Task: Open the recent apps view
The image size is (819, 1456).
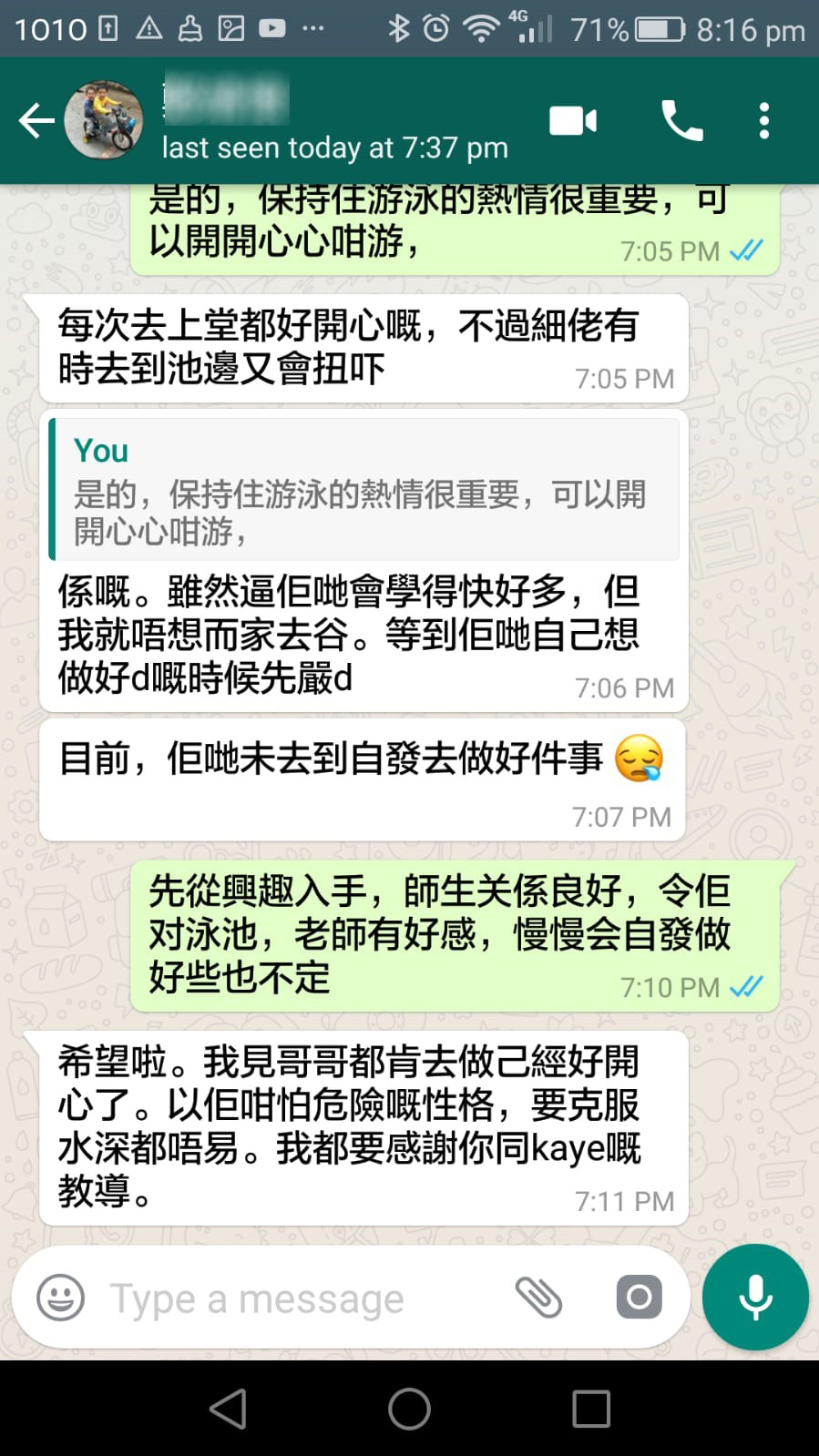Action: 591,1409
